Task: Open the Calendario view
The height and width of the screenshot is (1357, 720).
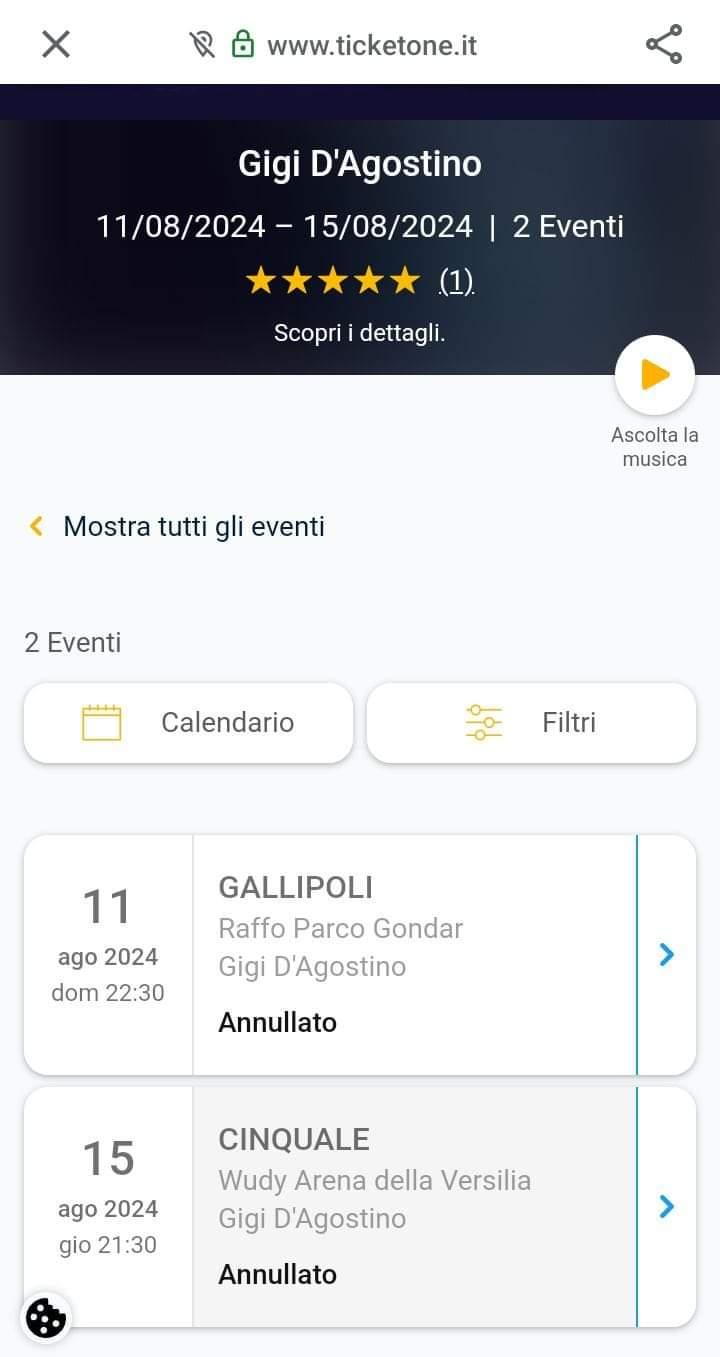Action: [188, 723]
